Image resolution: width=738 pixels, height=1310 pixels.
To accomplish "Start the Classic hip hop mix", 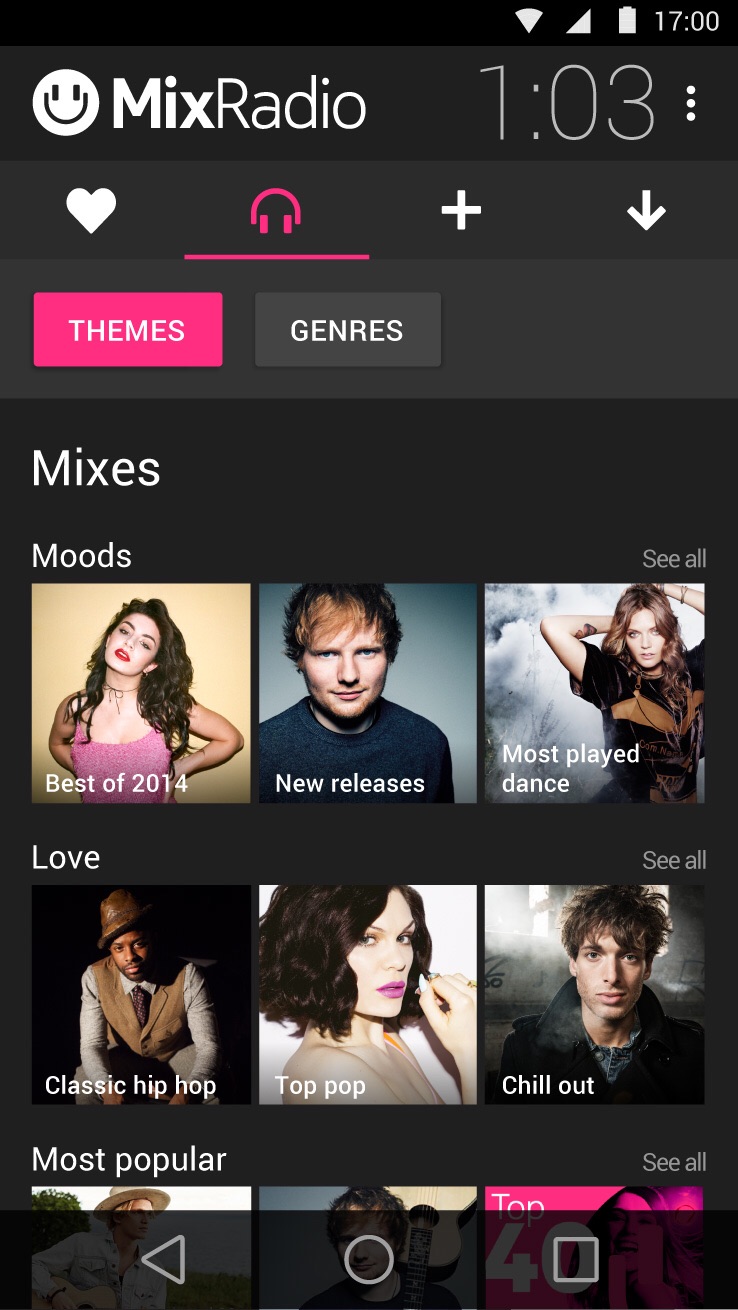I will coord(141,994).
